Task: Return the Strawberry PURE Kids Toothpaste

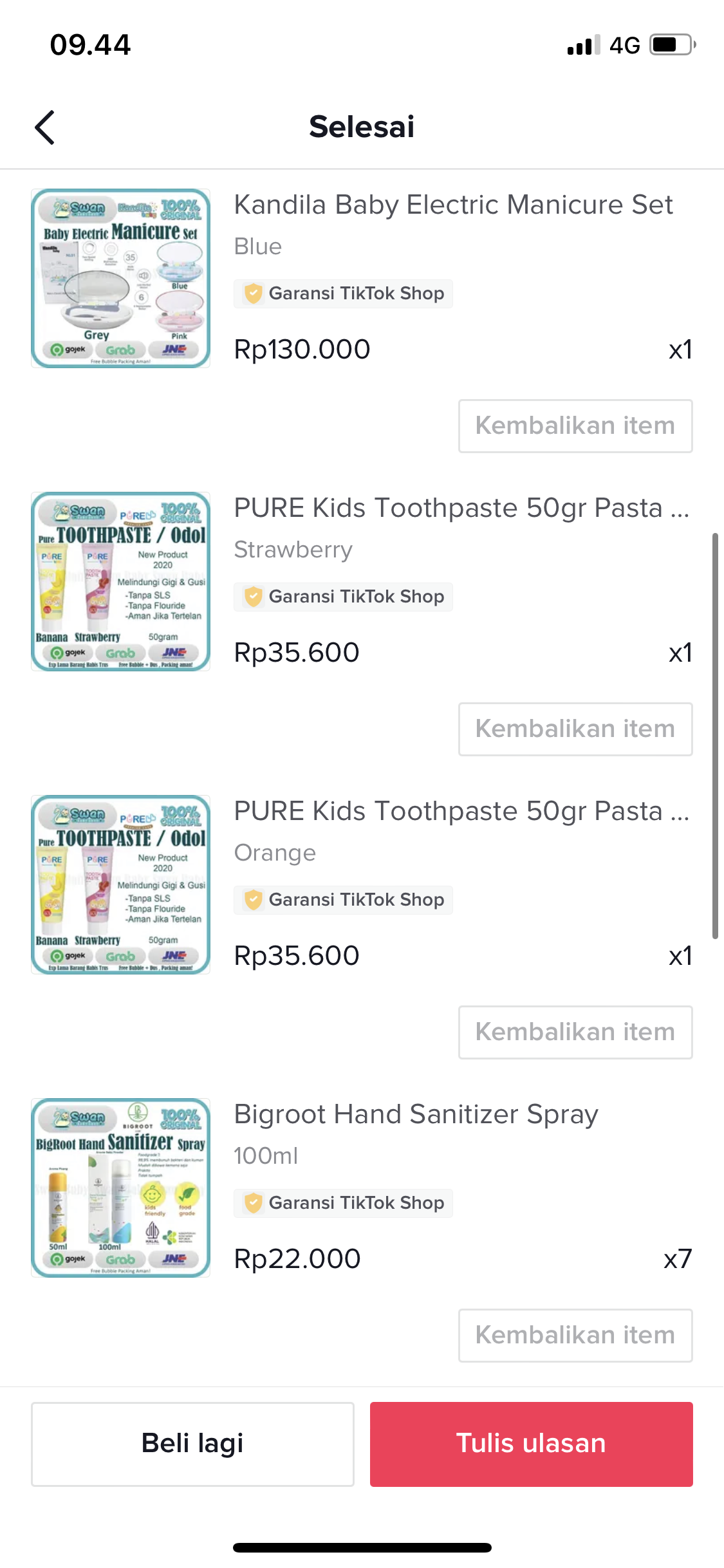Action: [575, 729]
